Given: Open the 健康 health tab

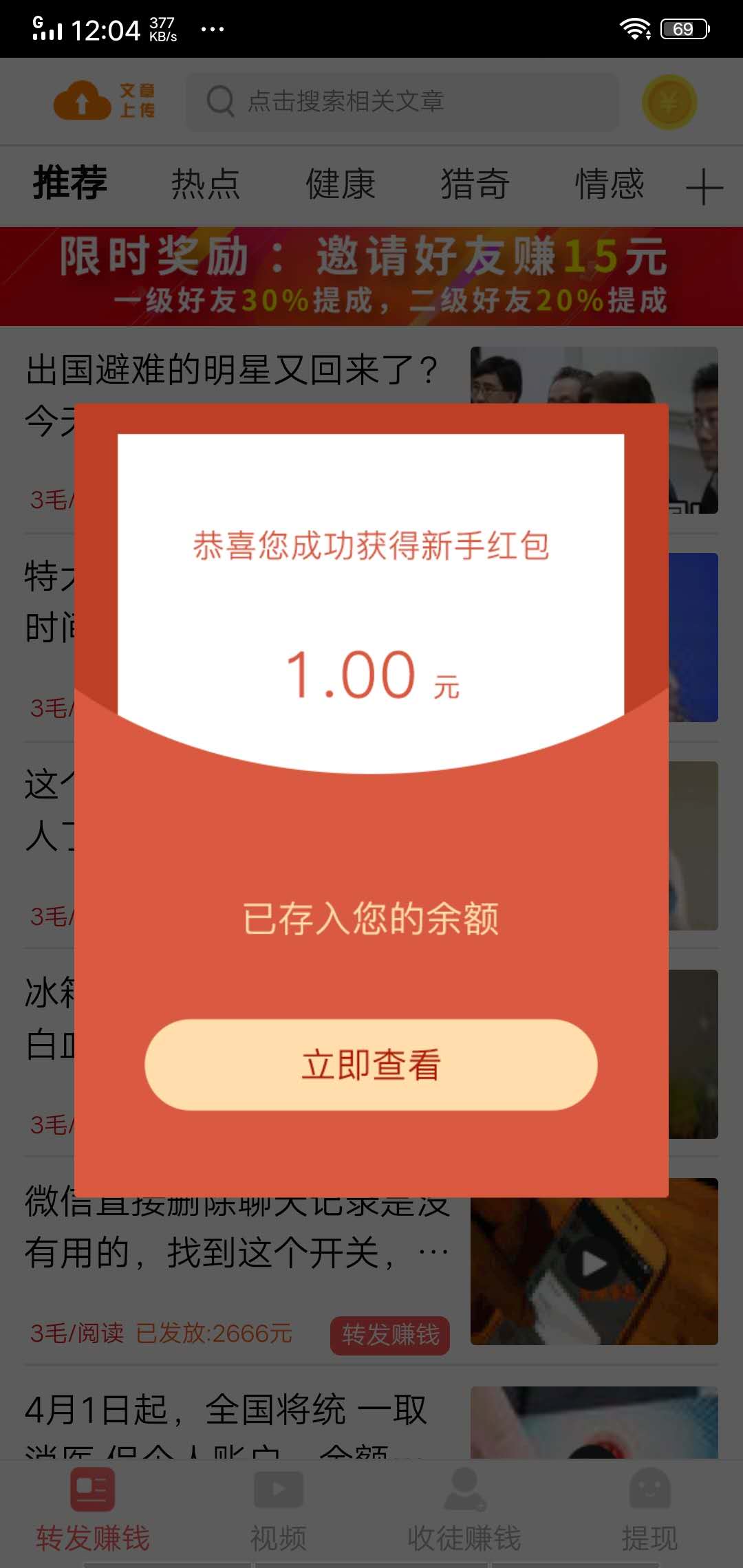Looking at the screenshot, I should (x=340, y=184).
